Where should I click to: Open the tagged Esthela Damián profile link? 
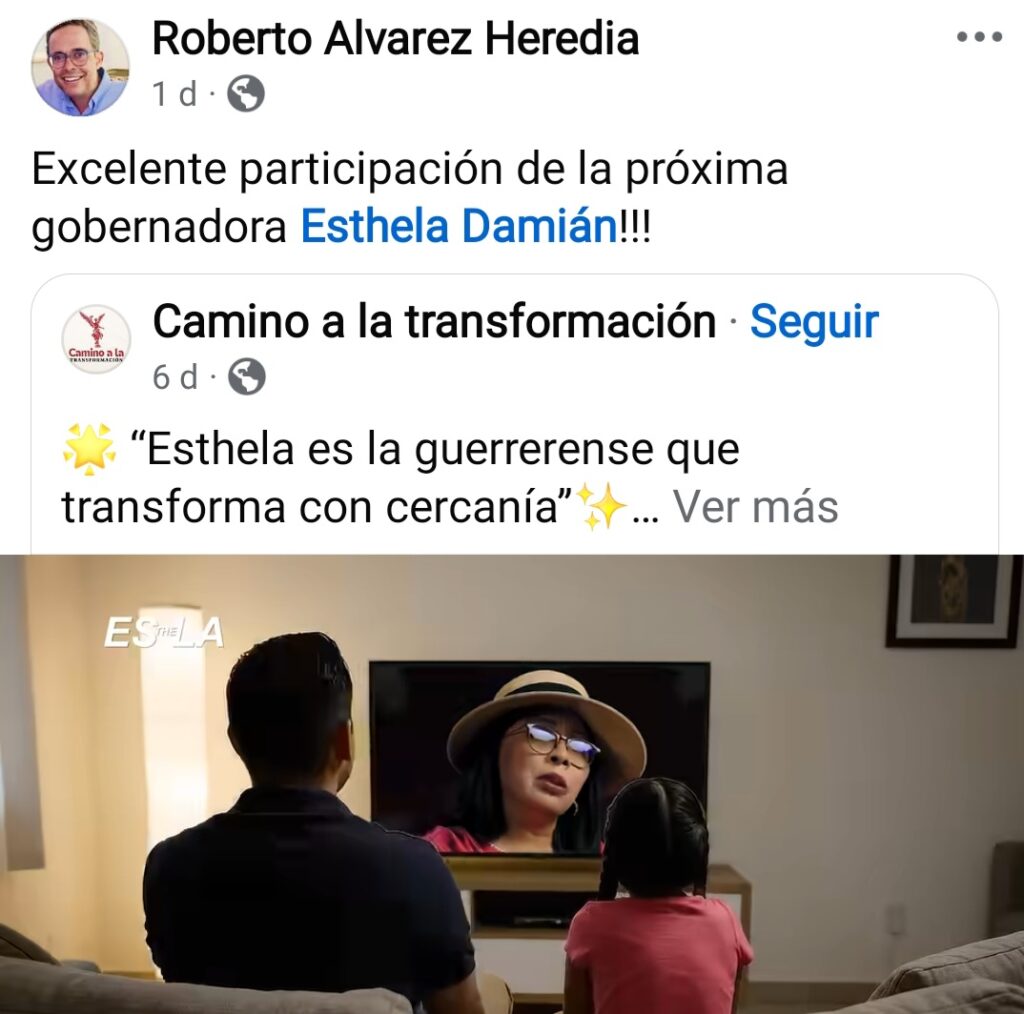(x=457, y=227)
